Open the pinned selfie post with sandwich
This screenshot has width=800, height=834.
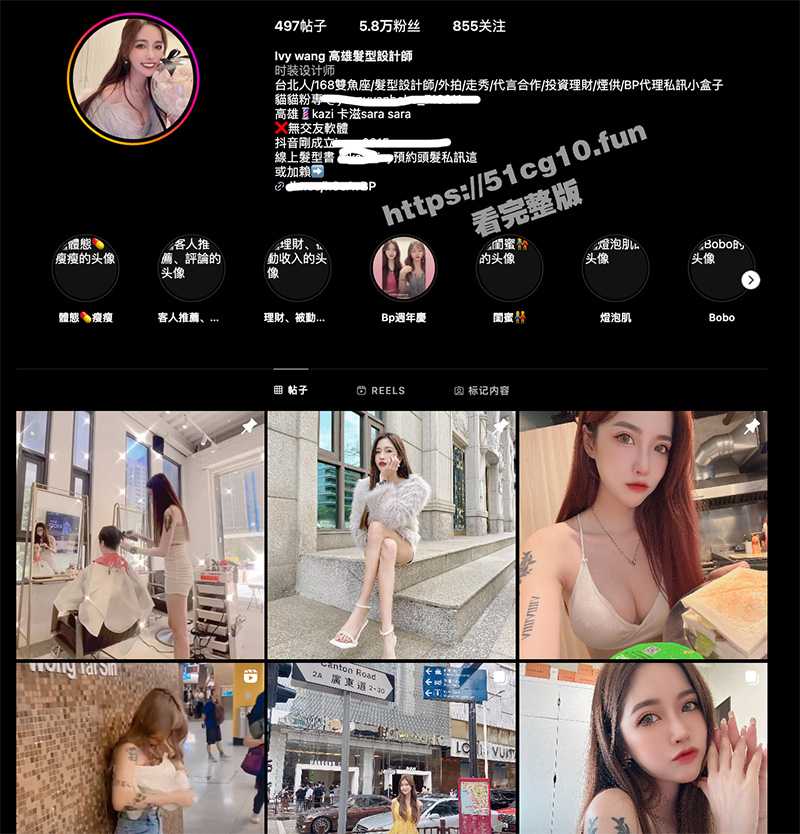642,534
